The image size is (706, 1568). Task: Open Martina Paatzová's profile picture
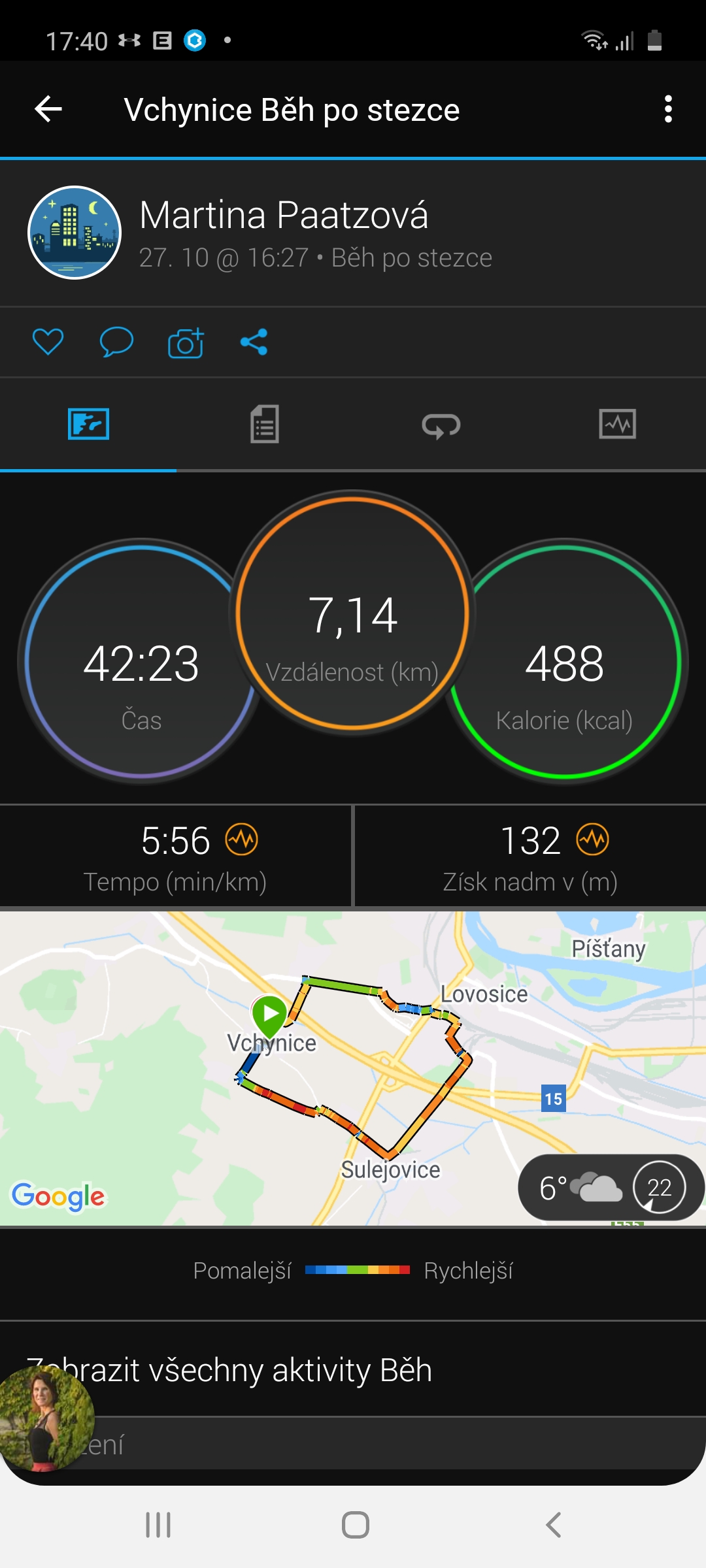[75, 233]
